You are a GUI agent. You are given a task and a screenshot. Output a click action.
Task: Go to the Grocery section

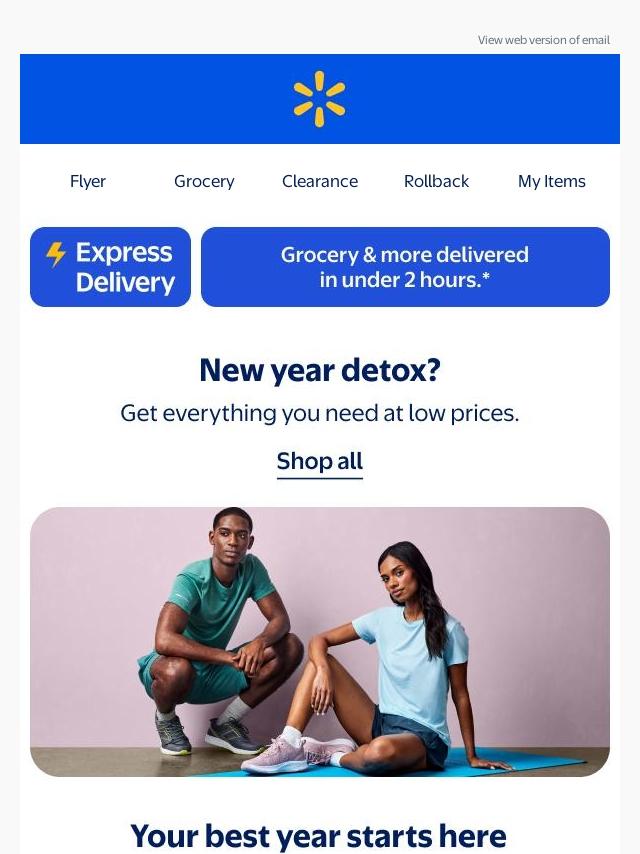coord(204,181)
